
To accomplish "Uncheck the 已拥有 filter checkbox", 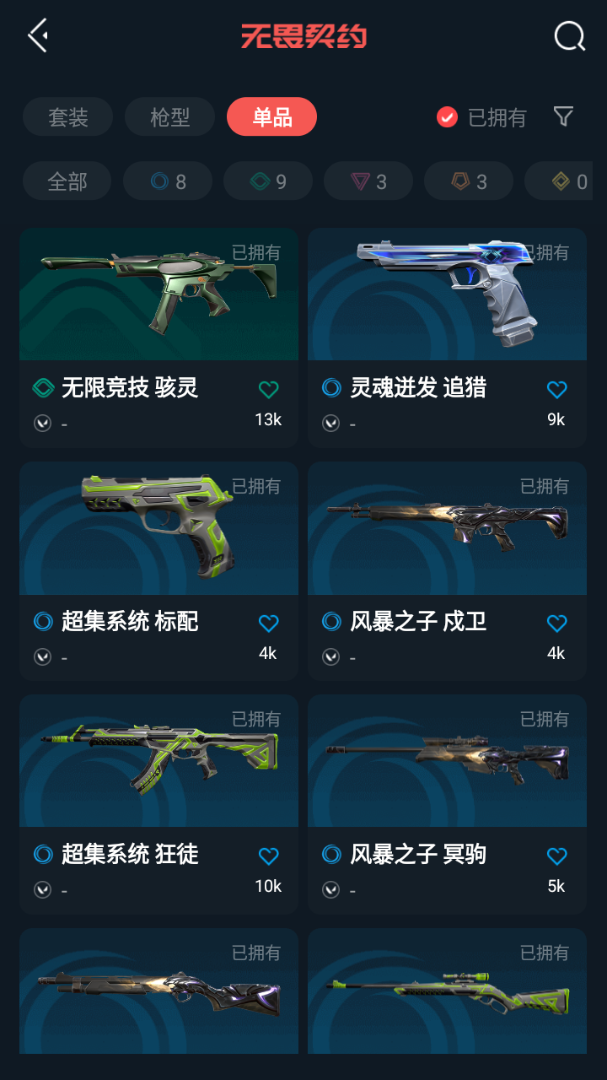I will (447, 118).
